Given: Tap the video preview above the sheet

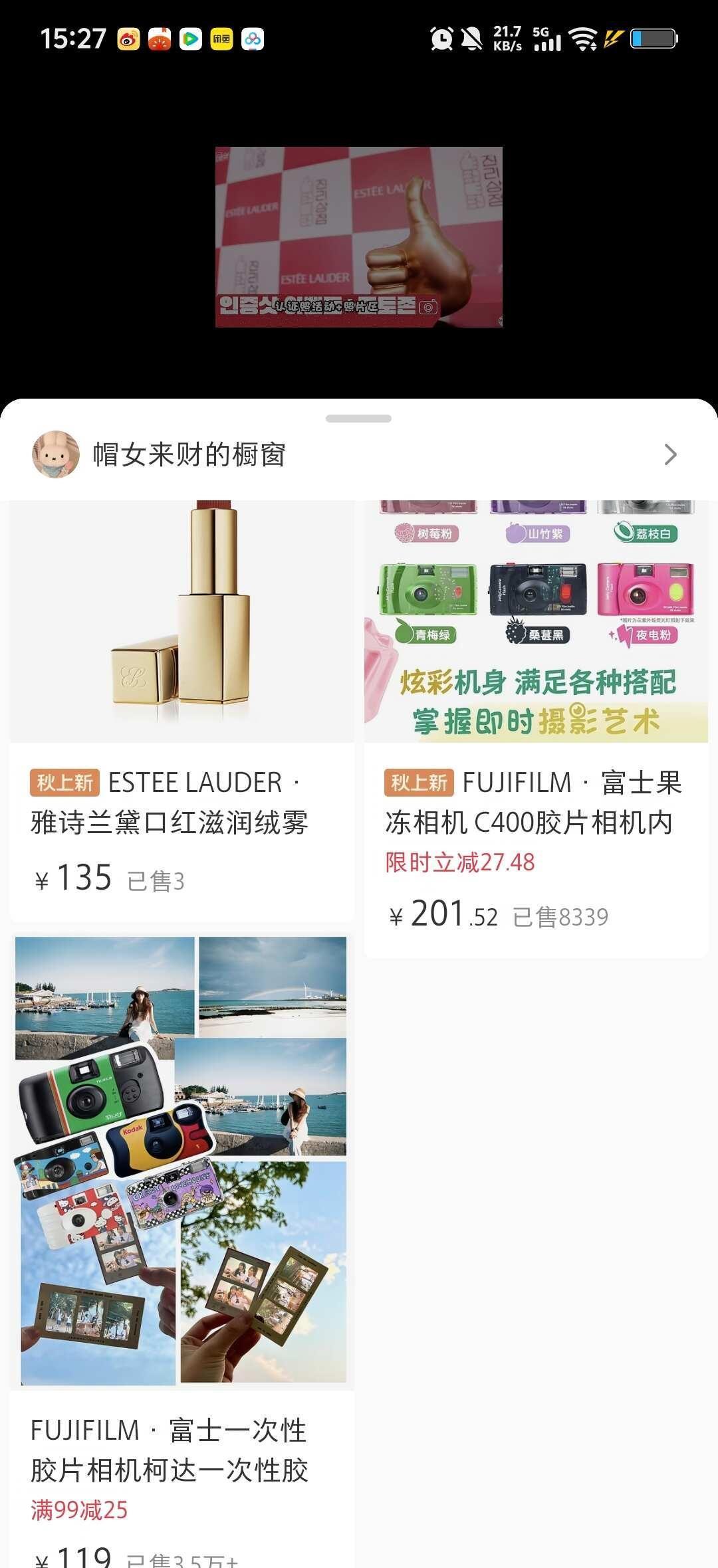Looking at the screenshot, I should [359, 237].
